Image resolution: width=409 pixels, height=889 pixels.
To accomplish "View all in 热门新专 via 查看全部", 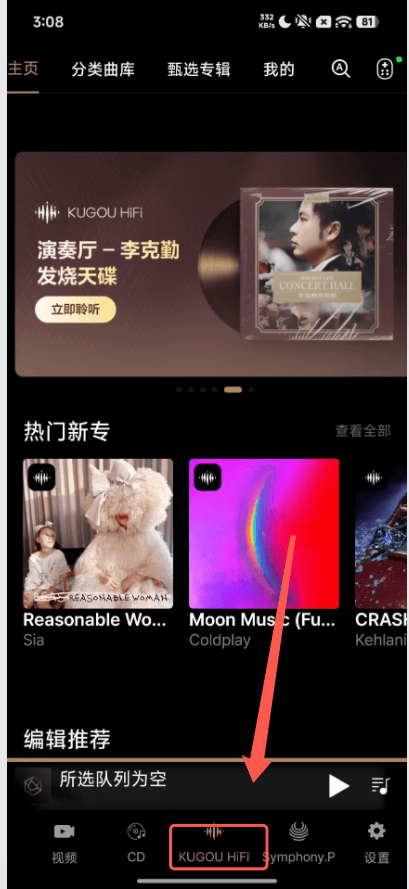I will tap(363, 431).
